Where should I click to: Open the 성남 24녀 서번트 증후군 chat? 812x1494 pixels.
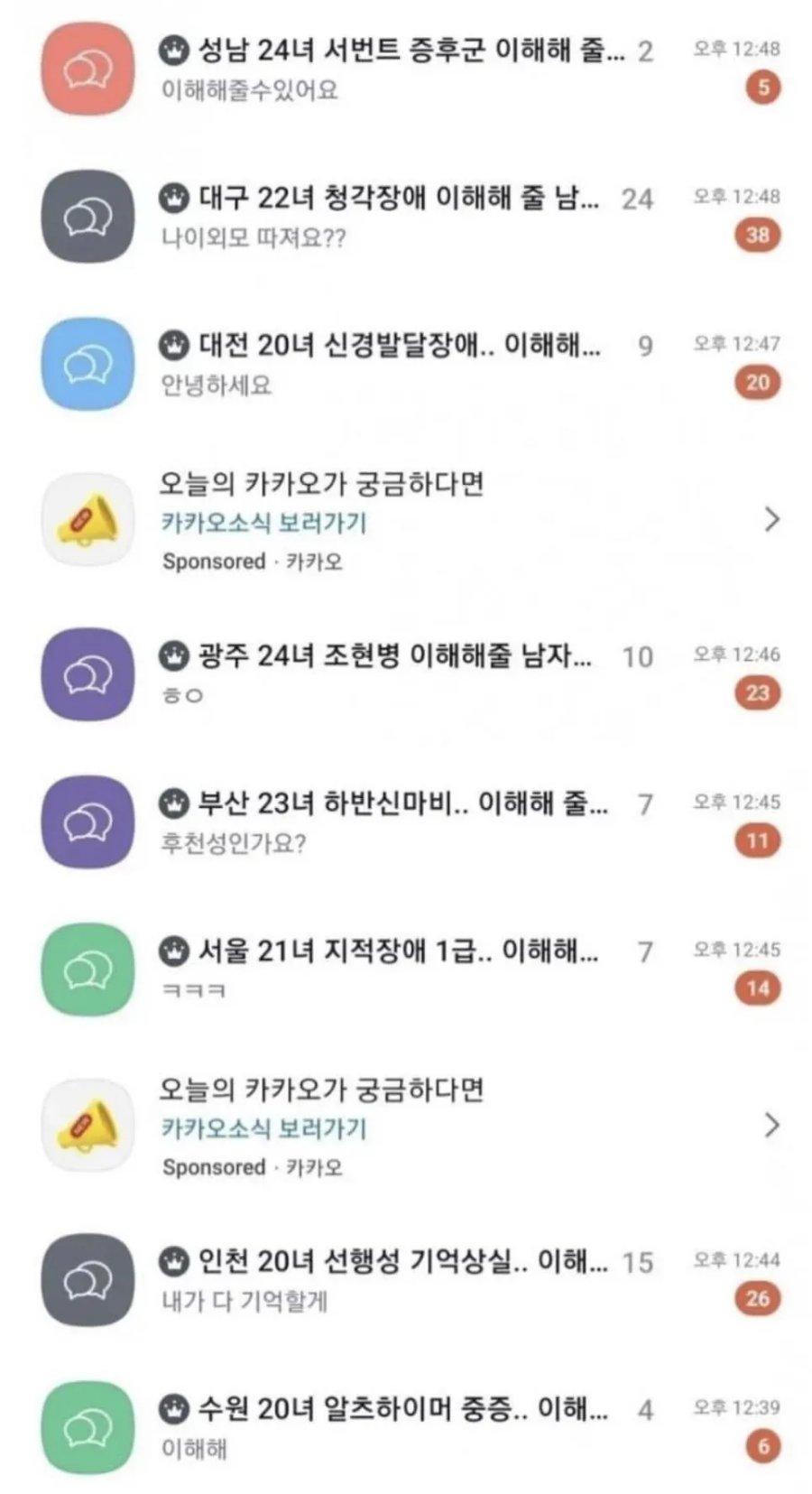tap(397, 69)
